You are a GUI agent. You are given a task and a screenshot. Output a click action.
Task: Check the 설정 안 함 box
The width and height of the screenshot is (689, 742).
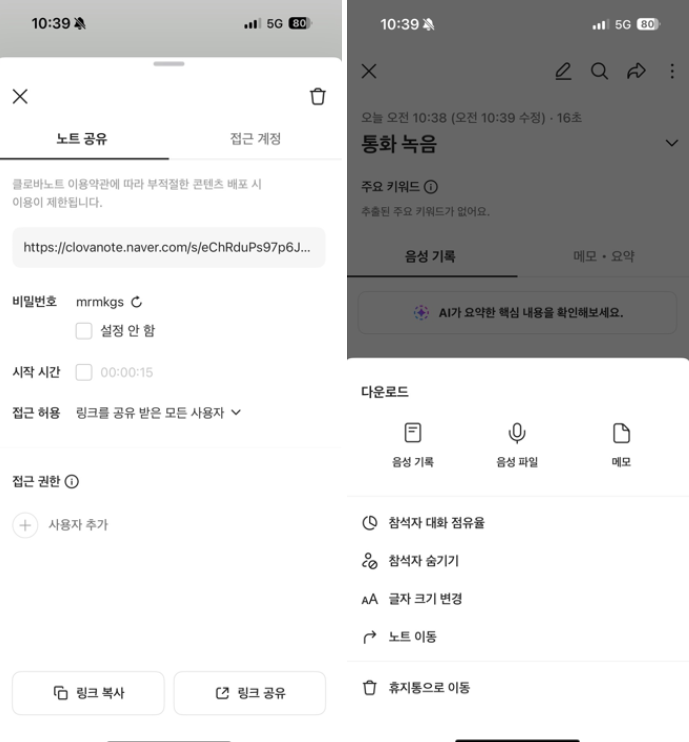84,330
